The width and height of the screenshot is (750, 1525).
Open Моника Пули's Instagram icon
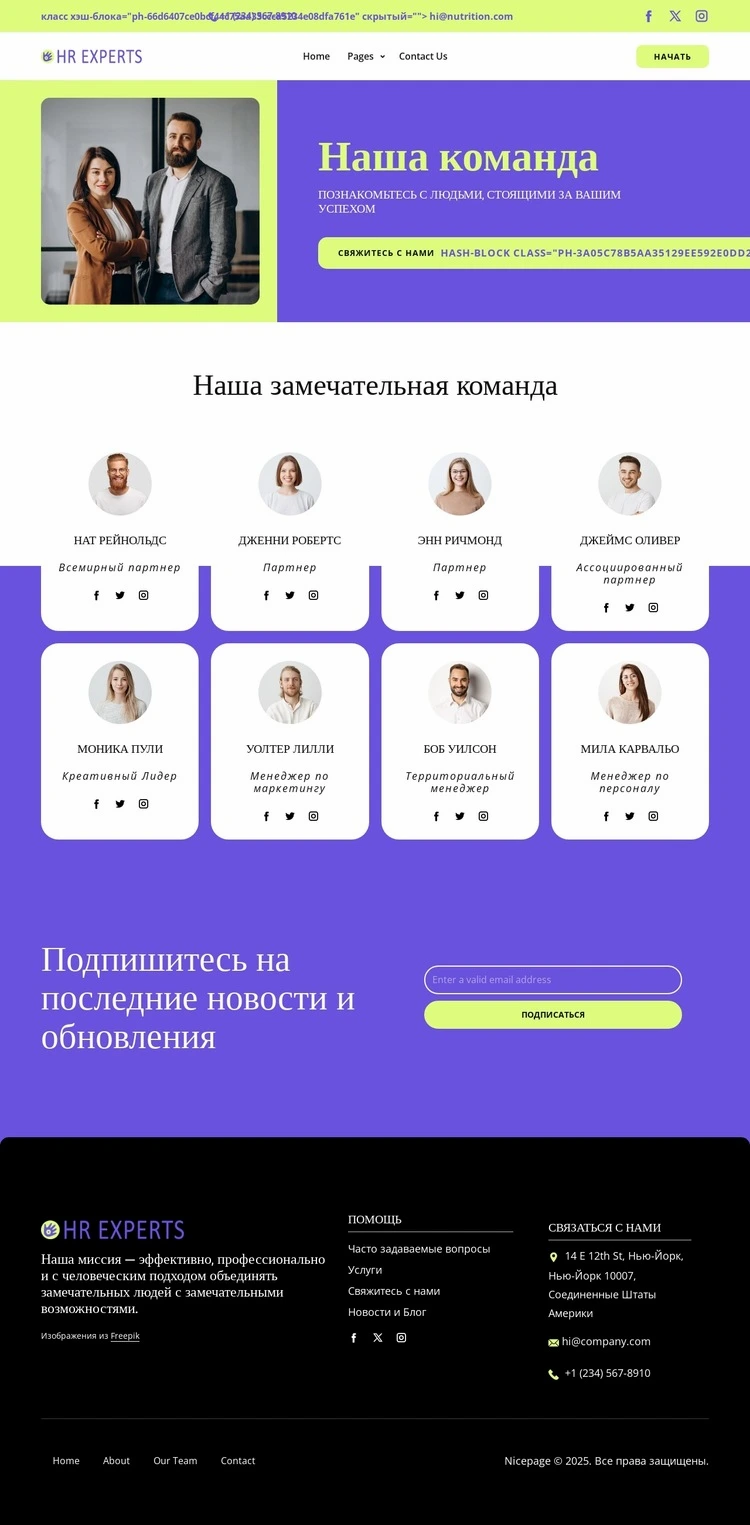(x=143, y=804)
